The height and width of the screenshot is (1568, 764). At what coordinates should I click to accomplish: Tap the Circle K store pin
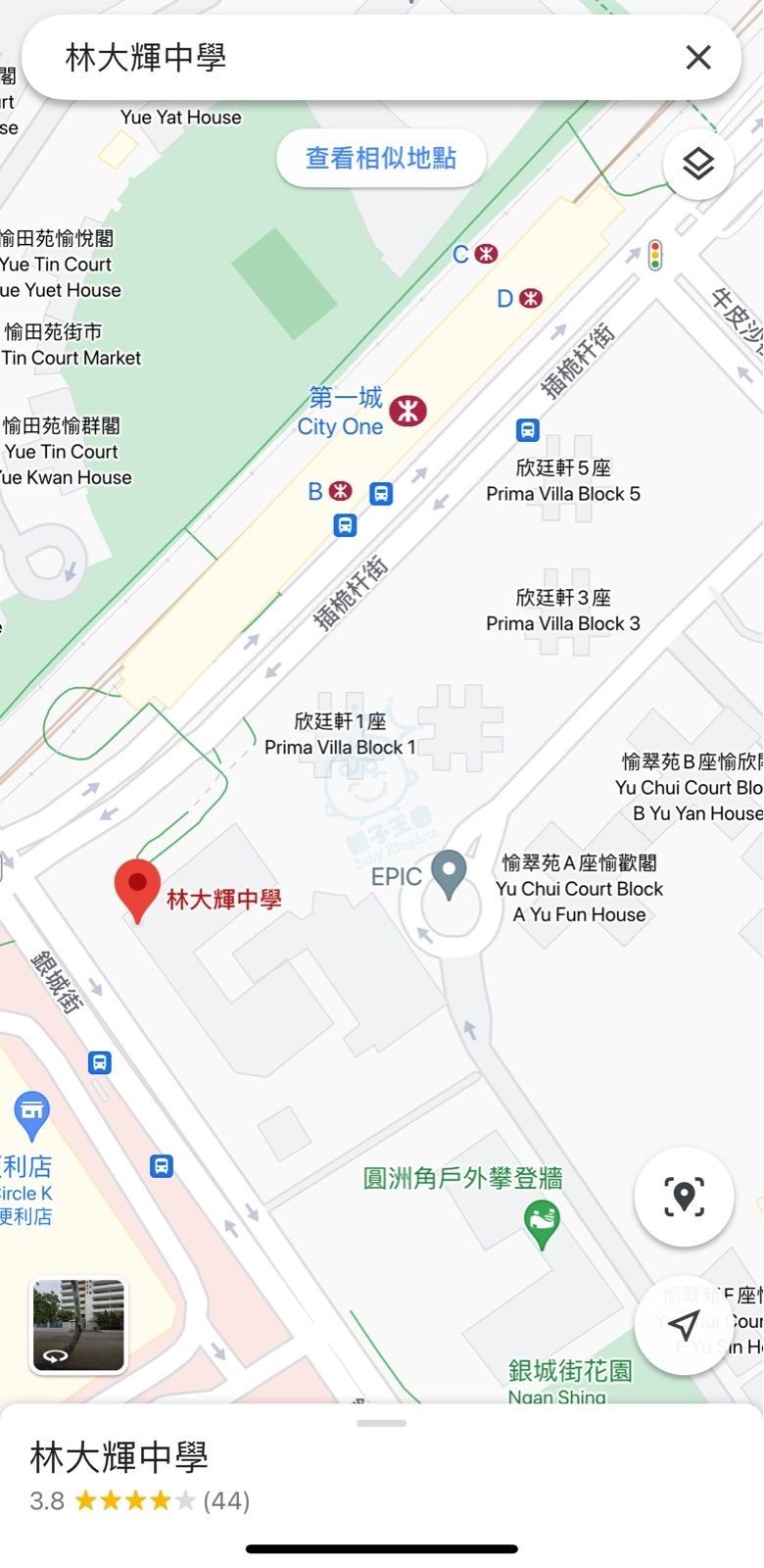click(x=31, y=1116)
